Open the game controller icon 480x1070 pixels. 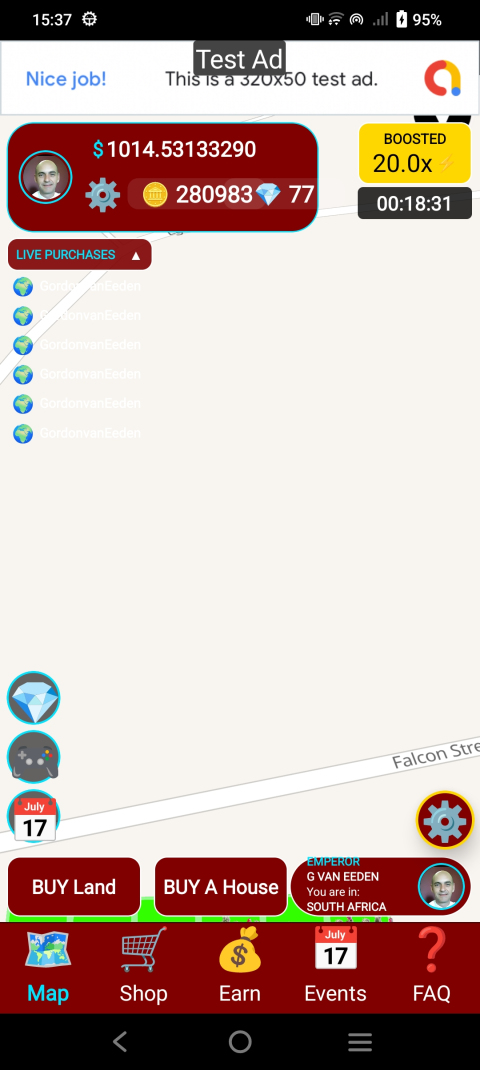[x=33, y=757]
